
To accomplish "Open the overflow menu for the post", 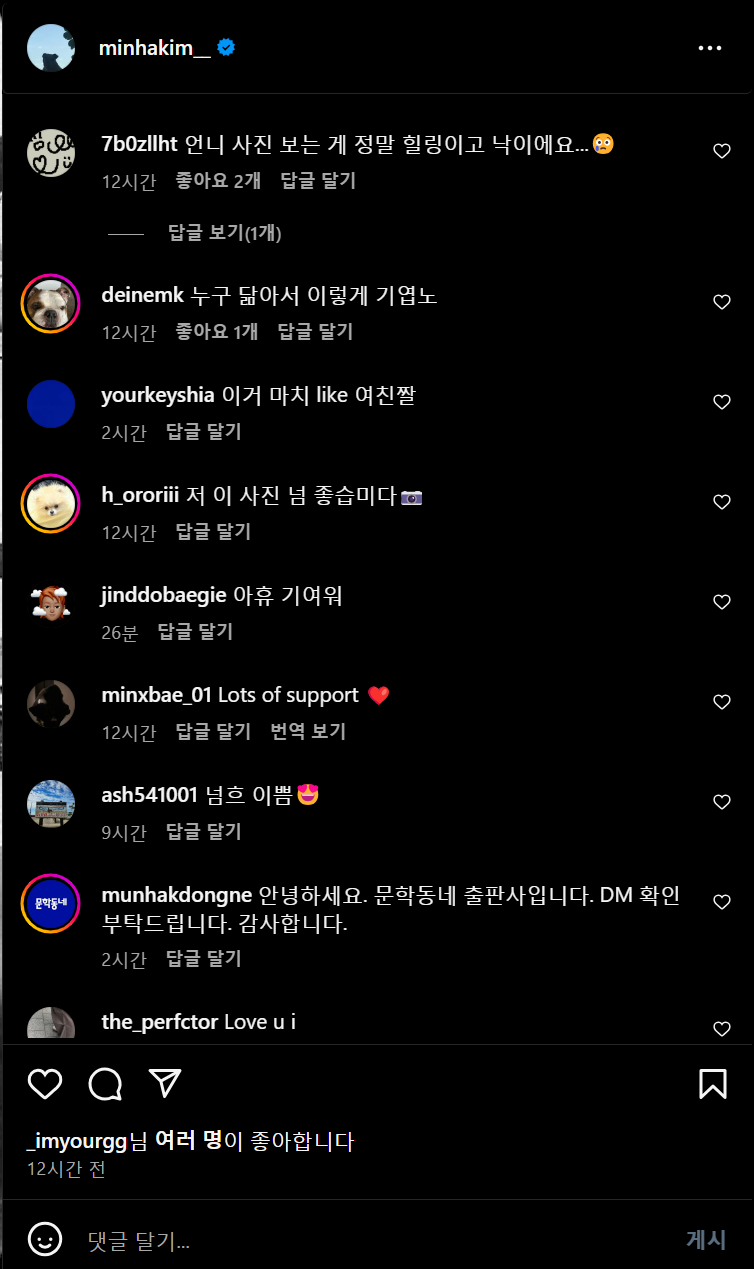I will [x=710, y=48].
